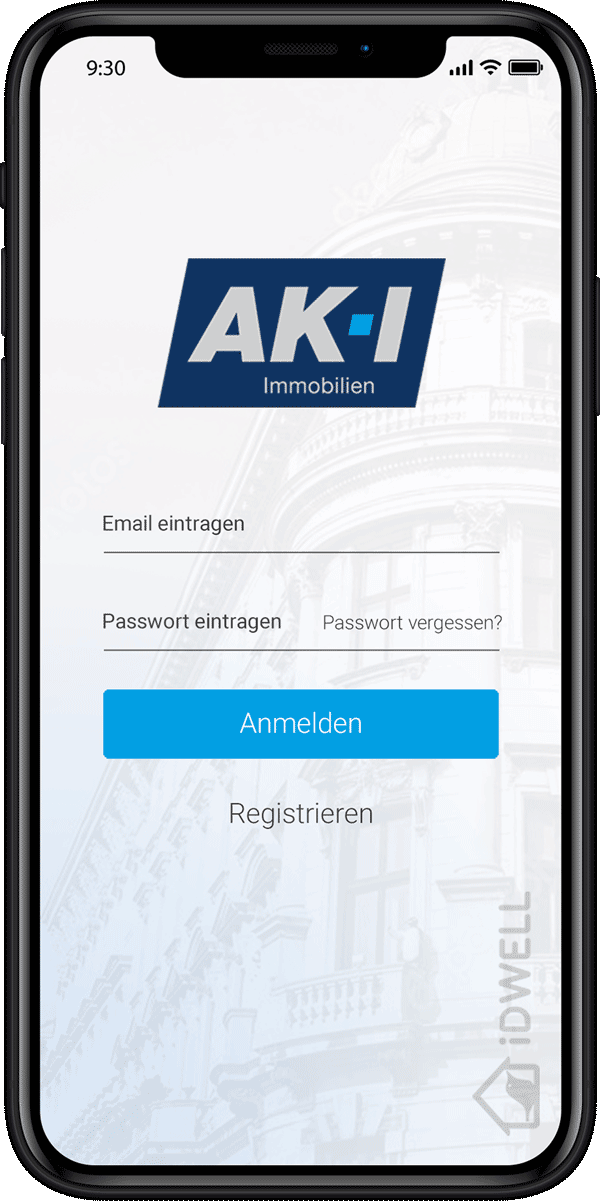Open the Passwort vergessen? link
Viewport: 600px width, 1201px height.
[412, 623]
